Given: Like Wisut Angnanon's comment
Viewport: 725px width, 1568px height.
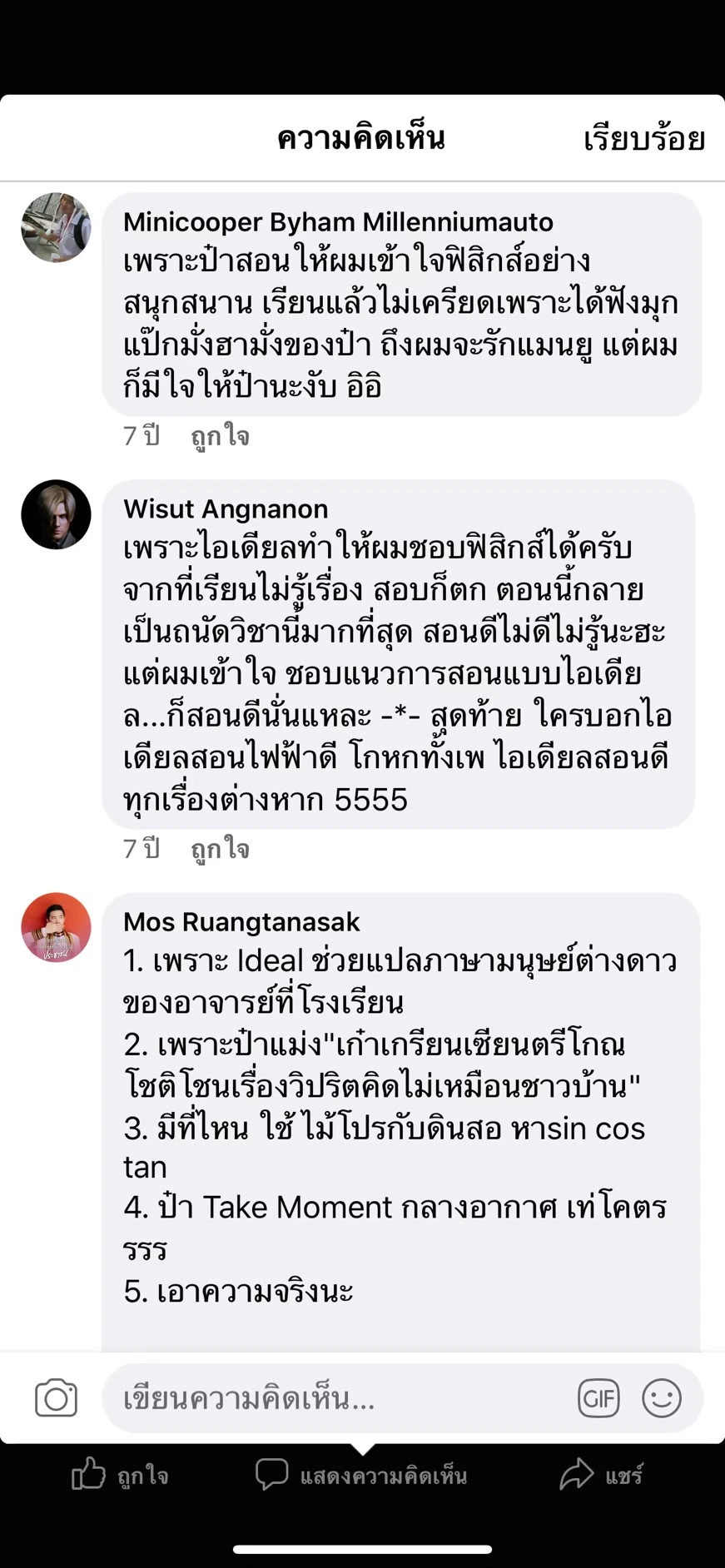Looking at the screenshot, I should click(220, 849).
